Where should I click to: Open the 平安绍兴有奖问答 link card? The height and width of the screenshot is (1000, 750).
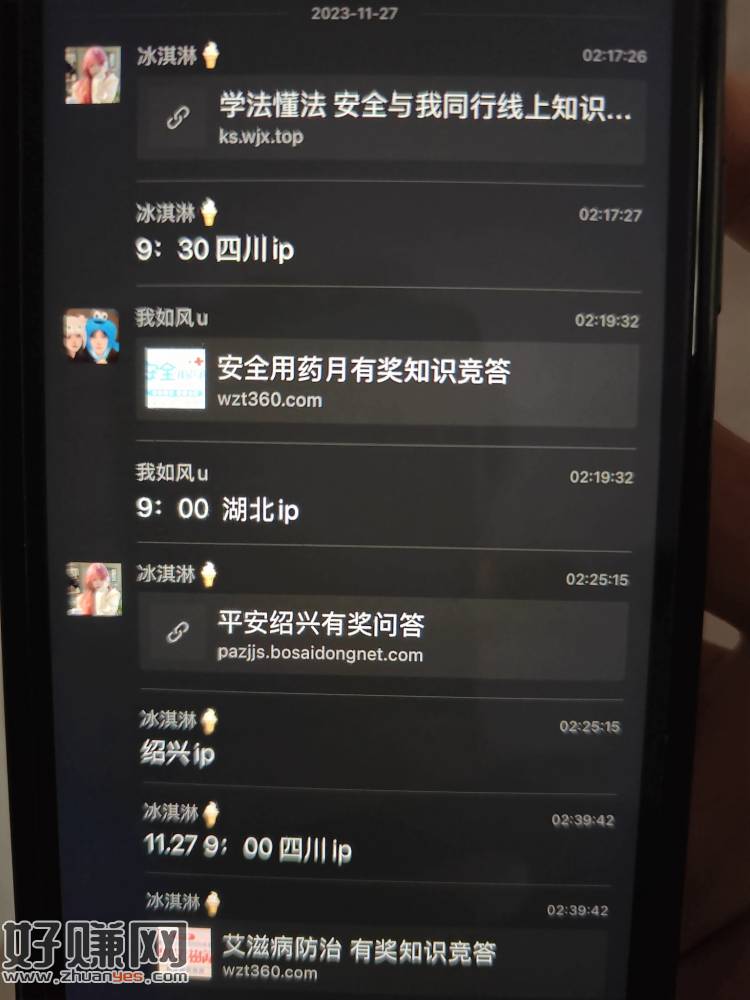tap(383, 639)
